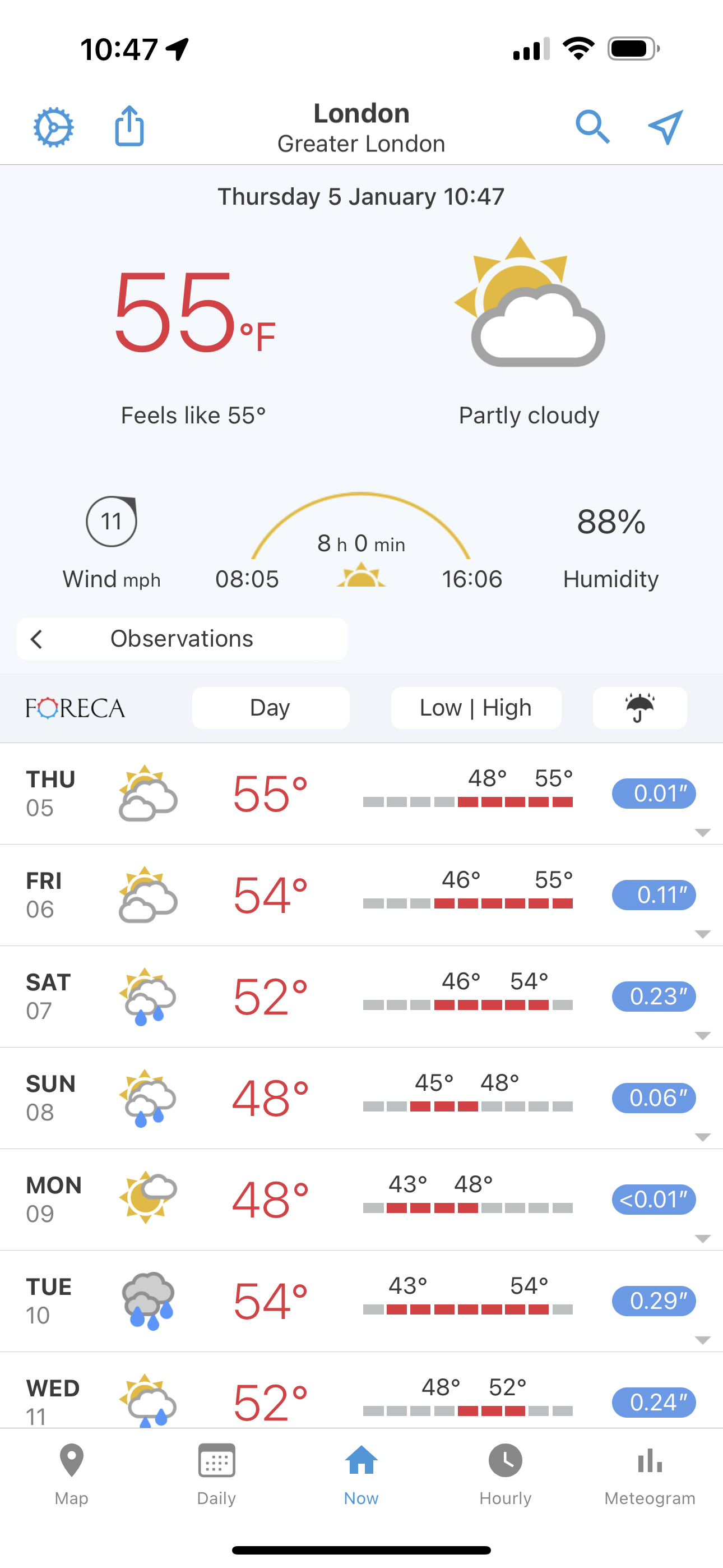Expand Monday 09 forecast row
The image size is (723, 1568).
361,1200
